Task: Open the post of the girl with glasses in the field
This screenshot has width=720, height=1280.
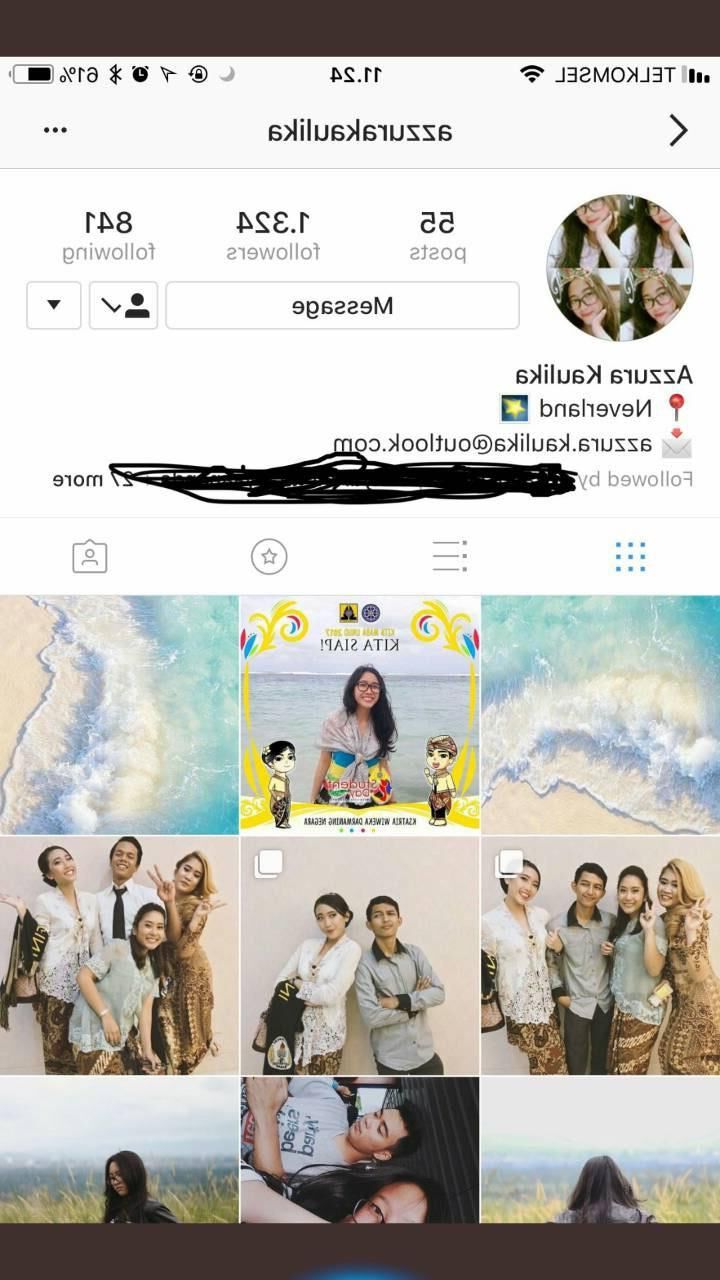Action: (x=119, y=1150)
